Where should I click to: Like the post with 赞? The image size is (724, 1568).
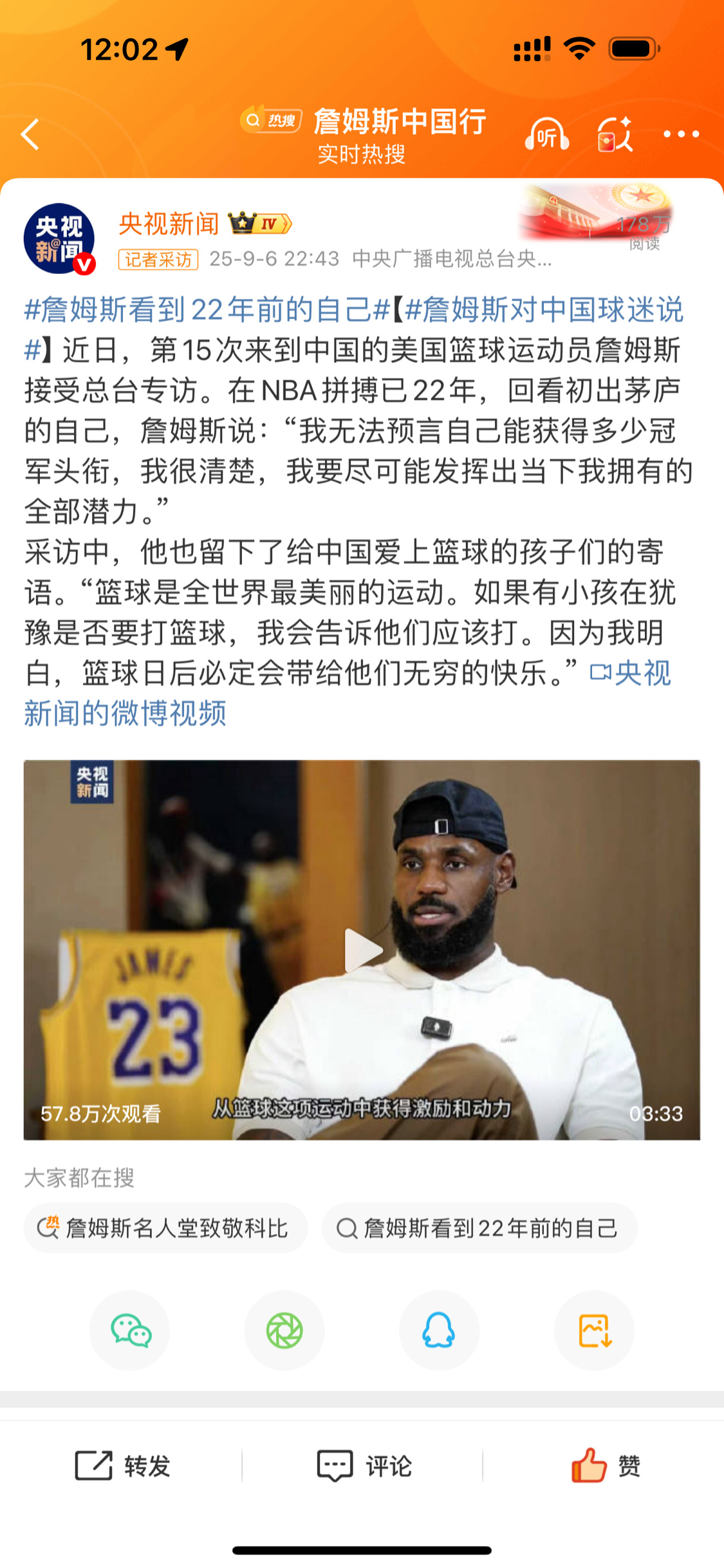605,1466
